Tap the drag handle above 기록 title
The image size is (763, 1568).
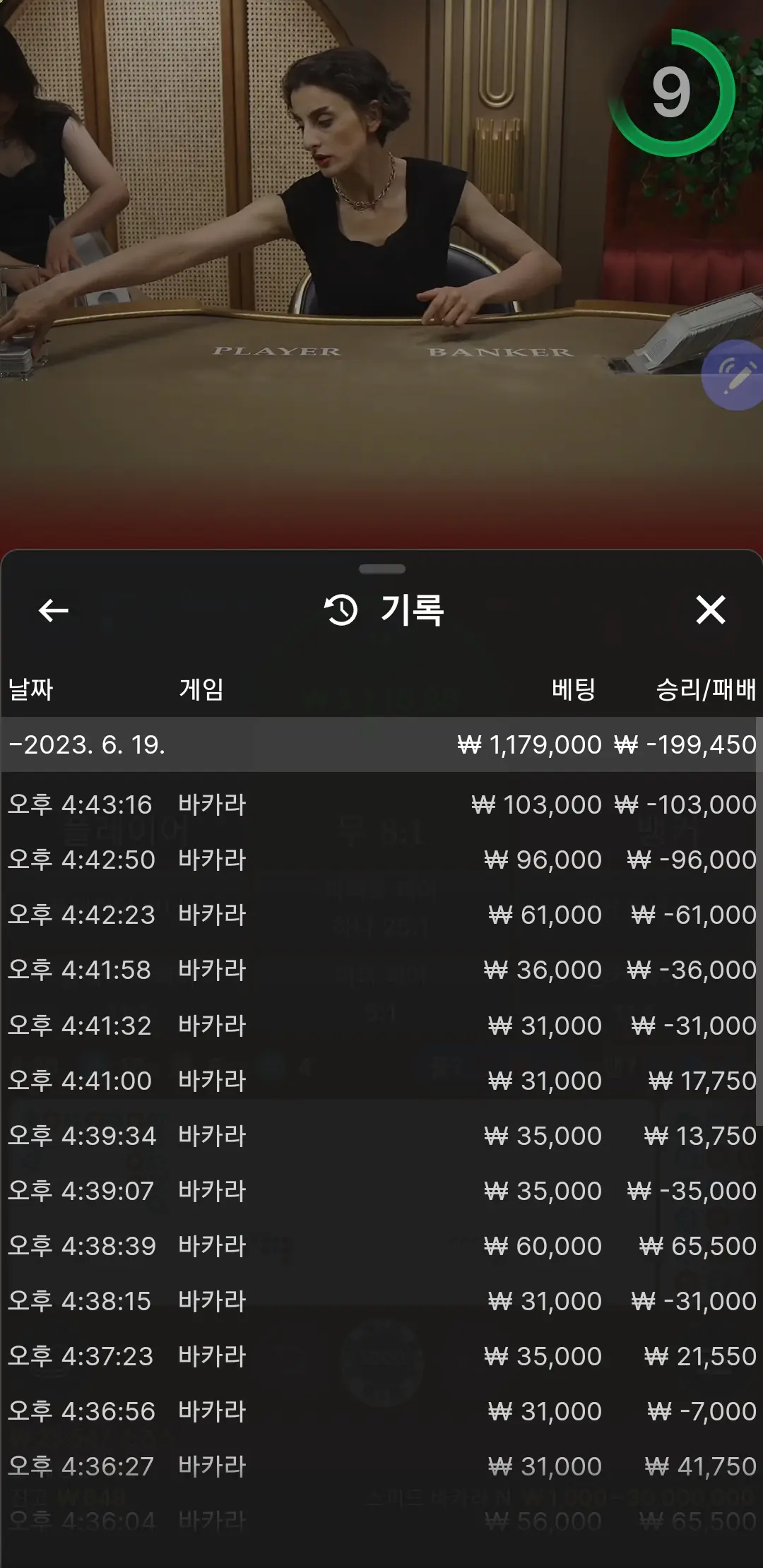pos(382,569)
